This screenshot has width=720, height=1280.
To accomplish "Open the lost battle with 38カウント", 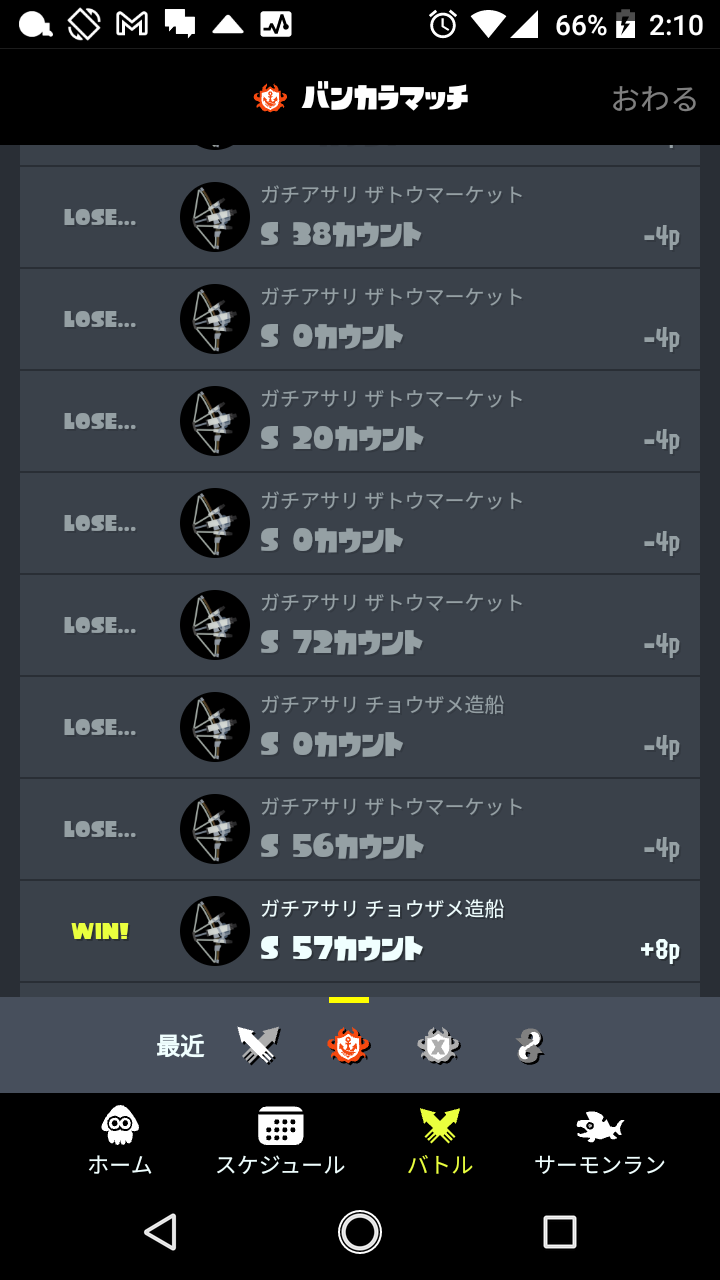I will [360, 218].
